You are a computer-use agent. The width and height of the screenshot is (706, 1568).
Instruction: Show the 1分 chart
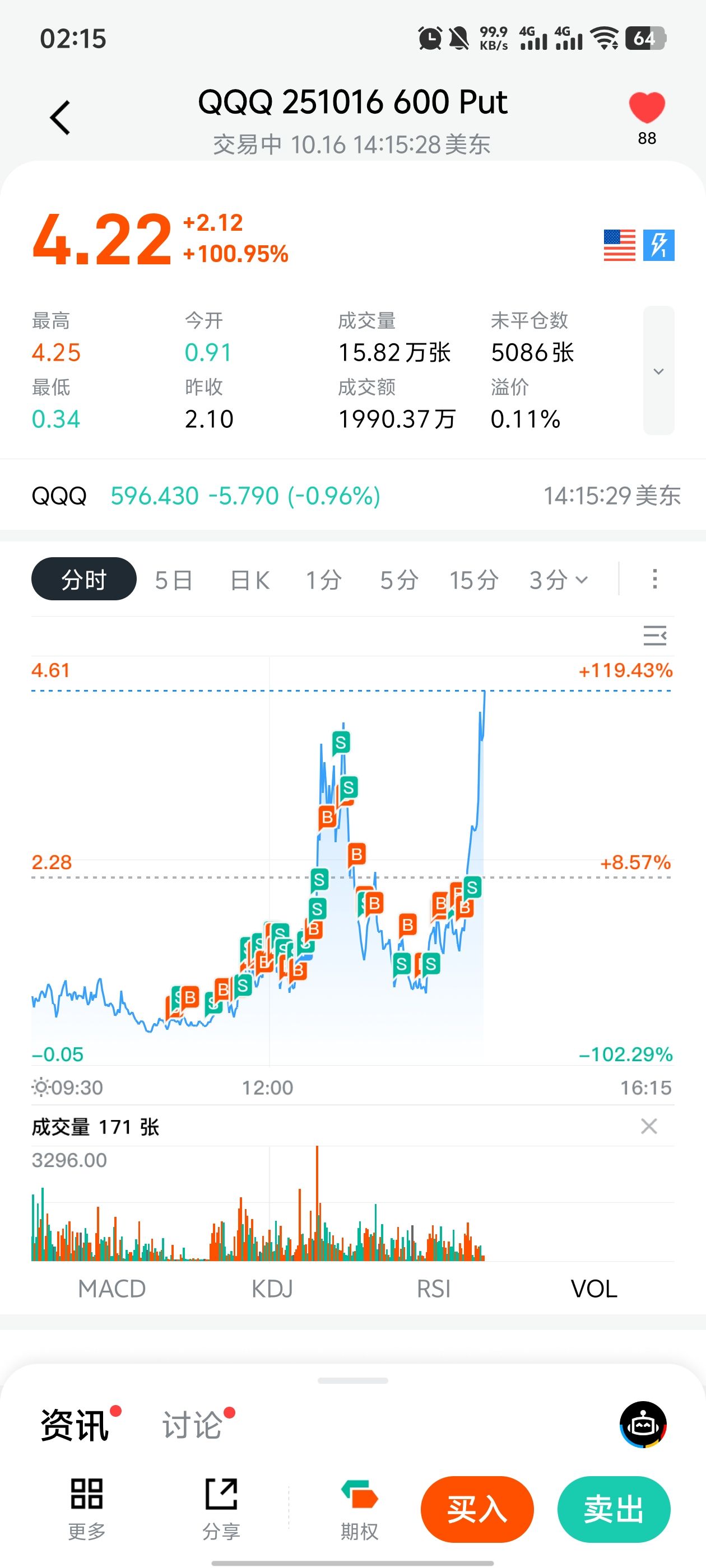(x=323, y=580)
